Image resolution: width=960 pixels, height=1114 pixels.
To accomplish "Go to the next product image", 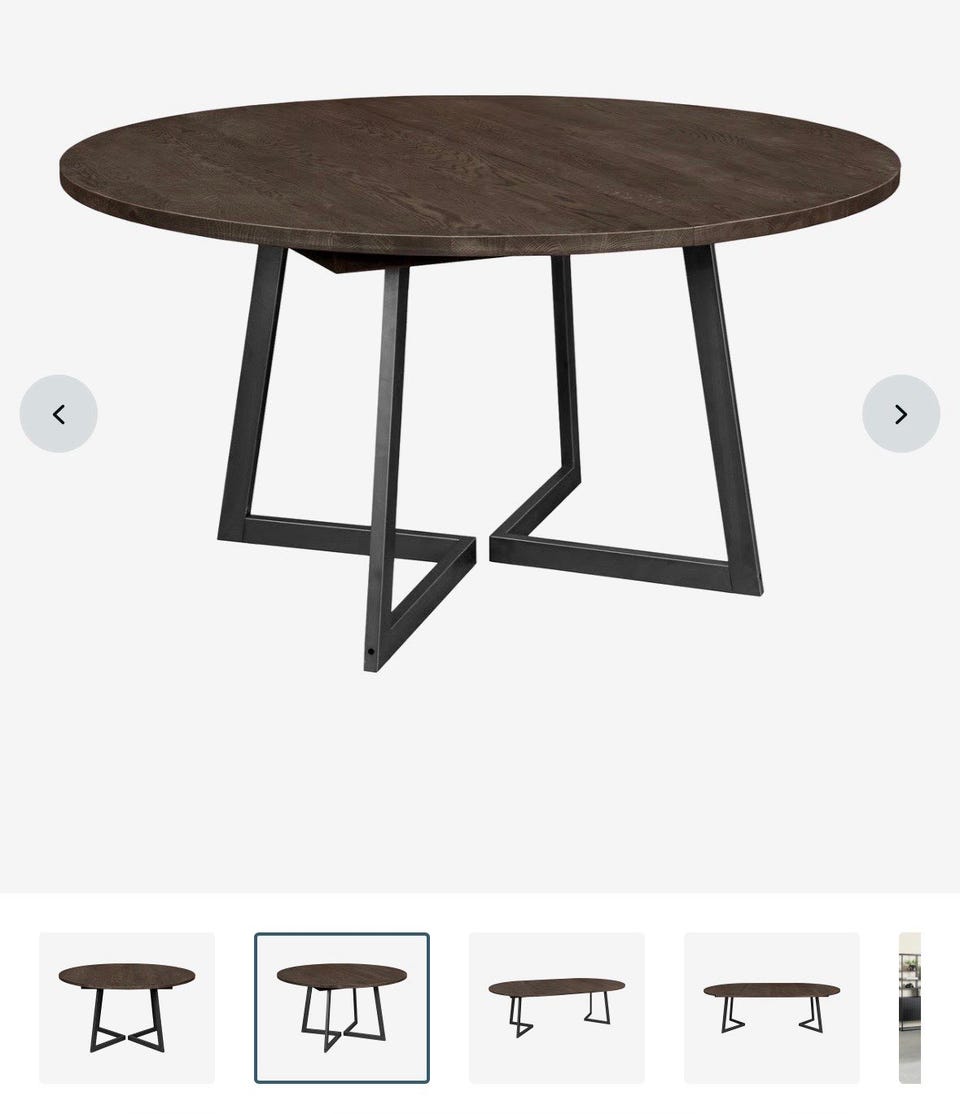I will pyautogui.click(x=900, y=414).
